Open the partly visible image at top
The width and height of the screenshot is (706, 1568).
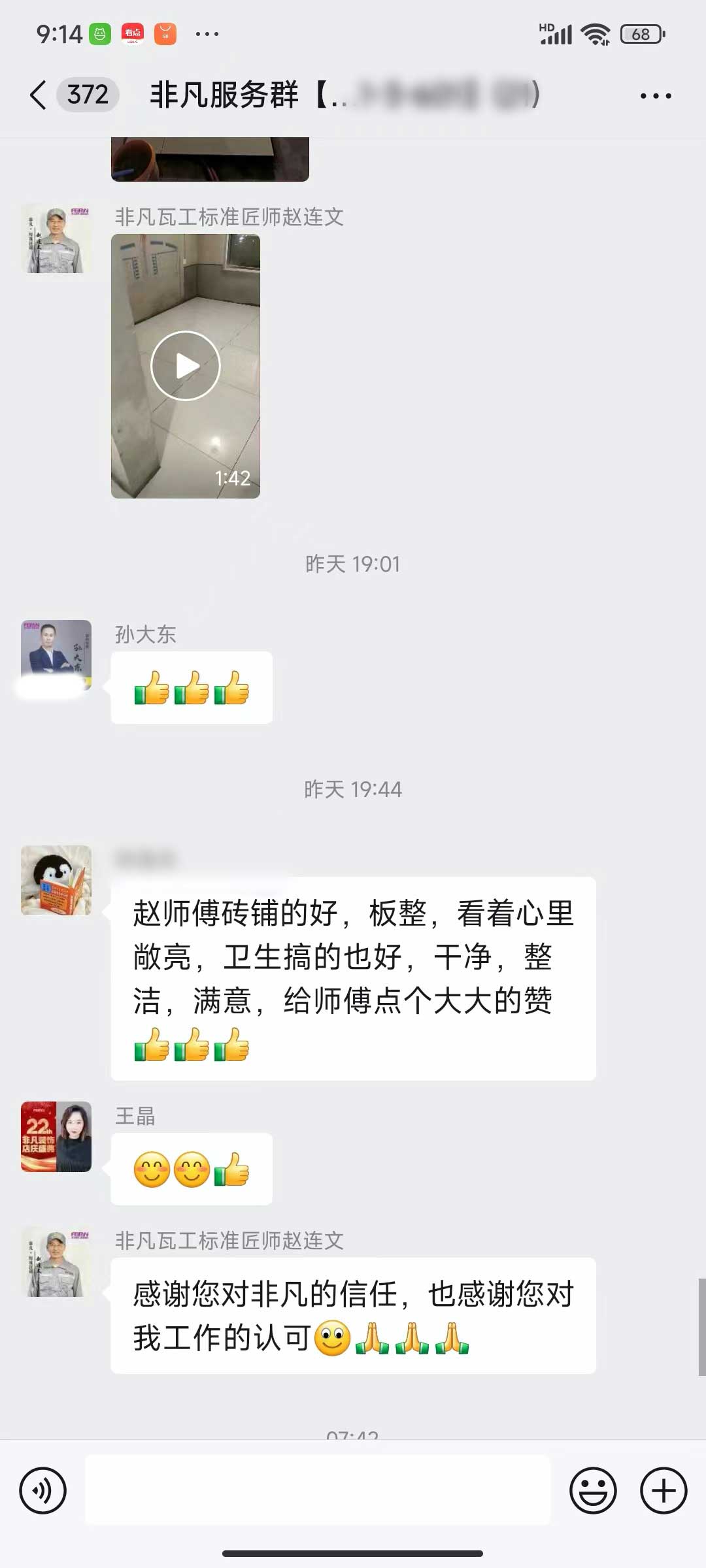[210, 159]
